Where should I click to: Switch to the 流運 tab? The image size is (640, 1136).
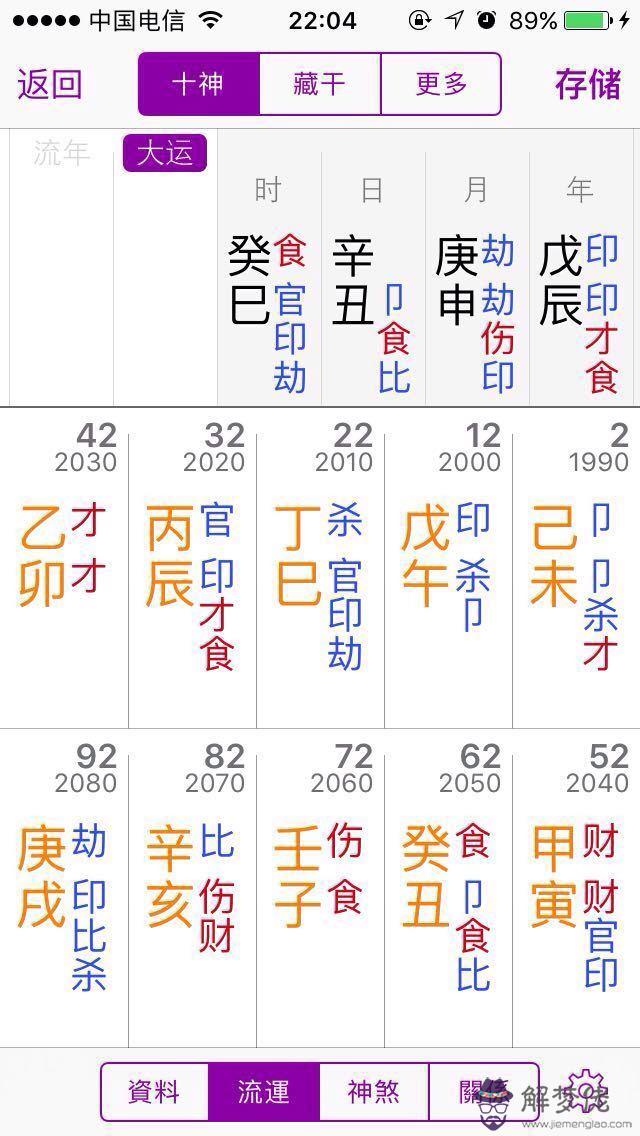264,1091
